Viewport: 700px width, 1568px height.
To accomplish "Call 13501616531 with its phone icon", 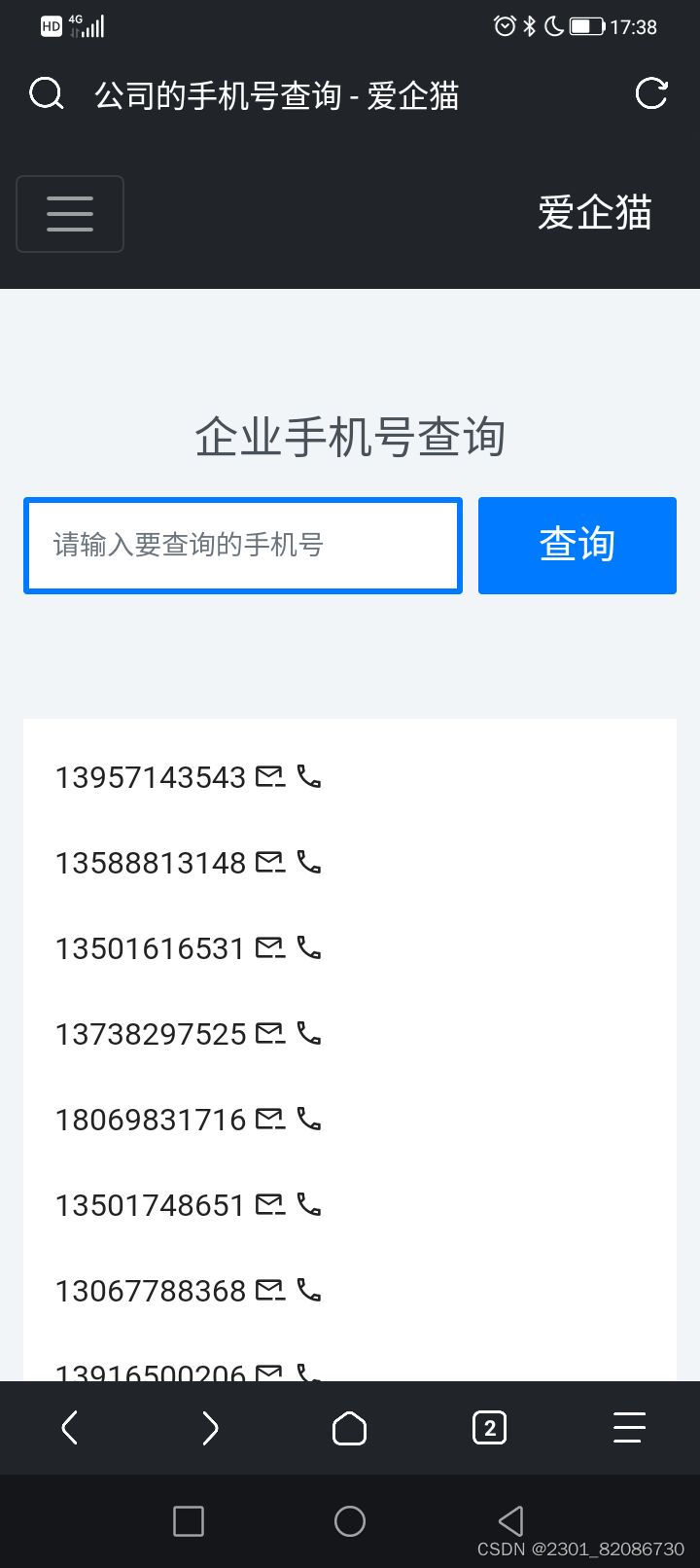I will tap(309, 948).
